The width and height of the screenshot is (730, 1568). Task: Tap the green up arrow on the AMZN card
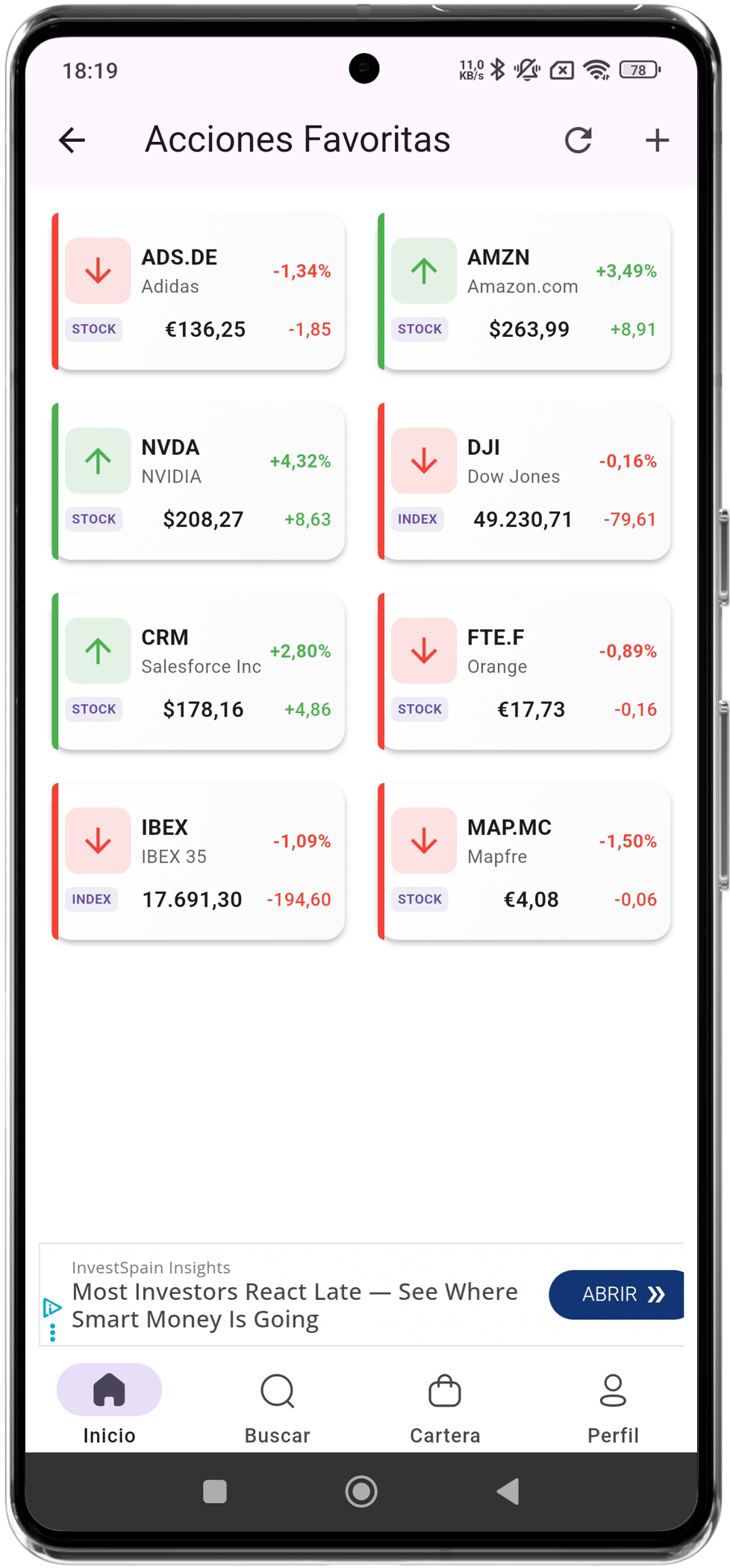coord(424,271)
